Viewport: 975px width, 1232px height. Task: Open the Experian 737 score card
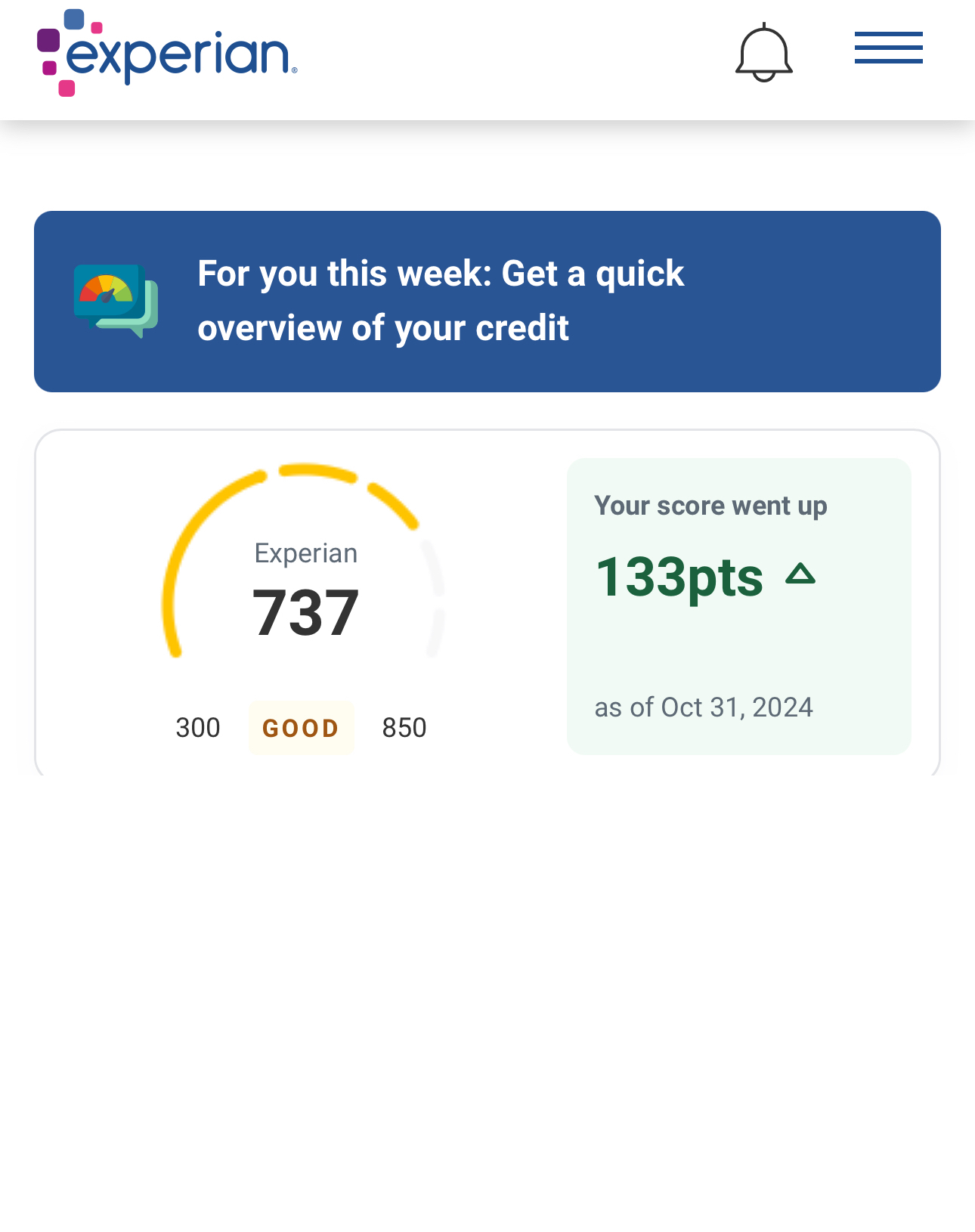(305, 597)
